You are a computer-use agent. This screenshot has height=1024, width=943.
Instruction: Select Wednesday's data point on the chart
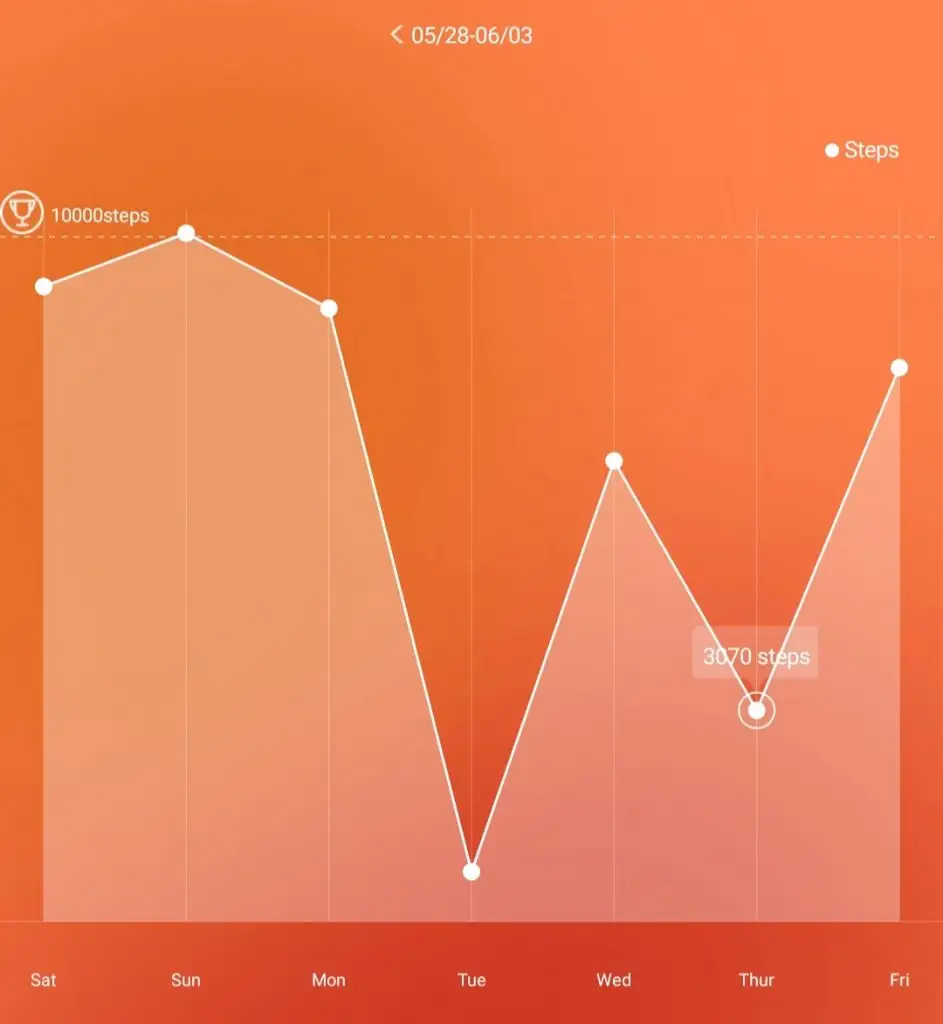(614, 461)
